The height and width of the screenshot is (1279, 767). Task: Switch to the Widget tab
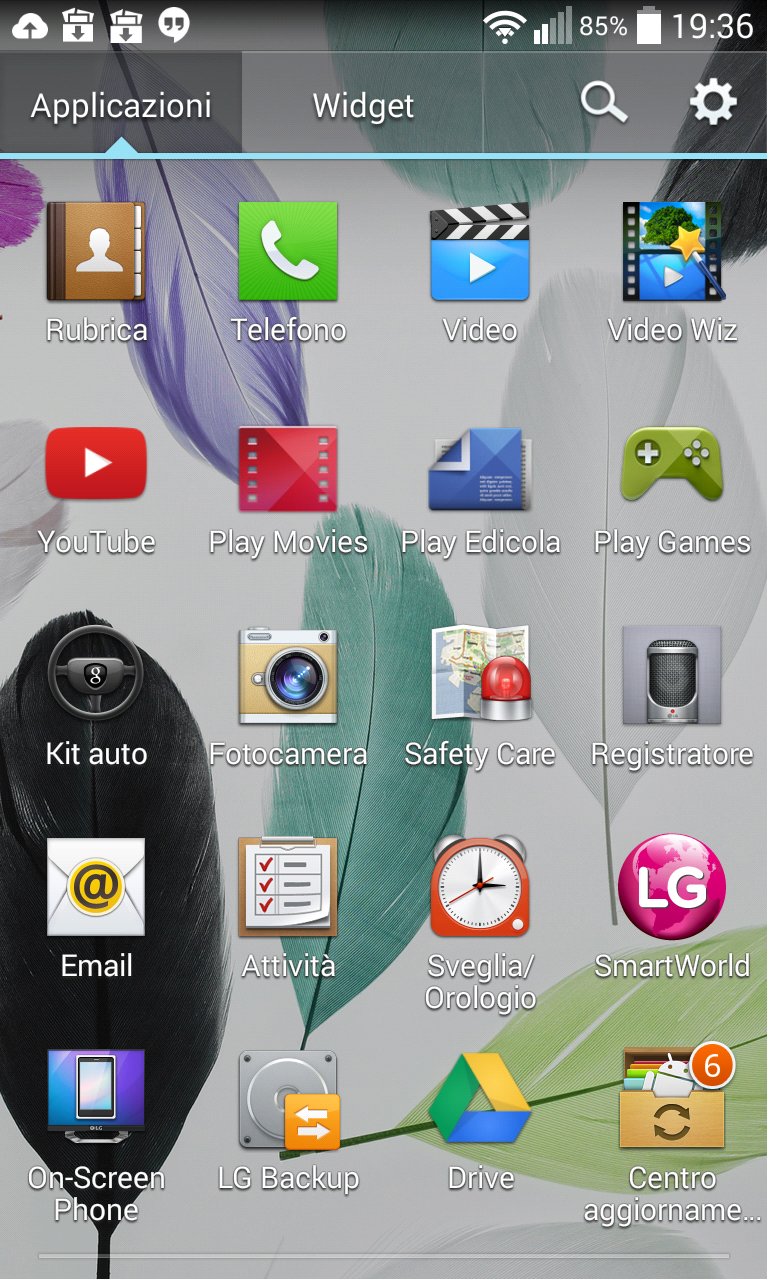pyautogui.click(x=363, y=105)
